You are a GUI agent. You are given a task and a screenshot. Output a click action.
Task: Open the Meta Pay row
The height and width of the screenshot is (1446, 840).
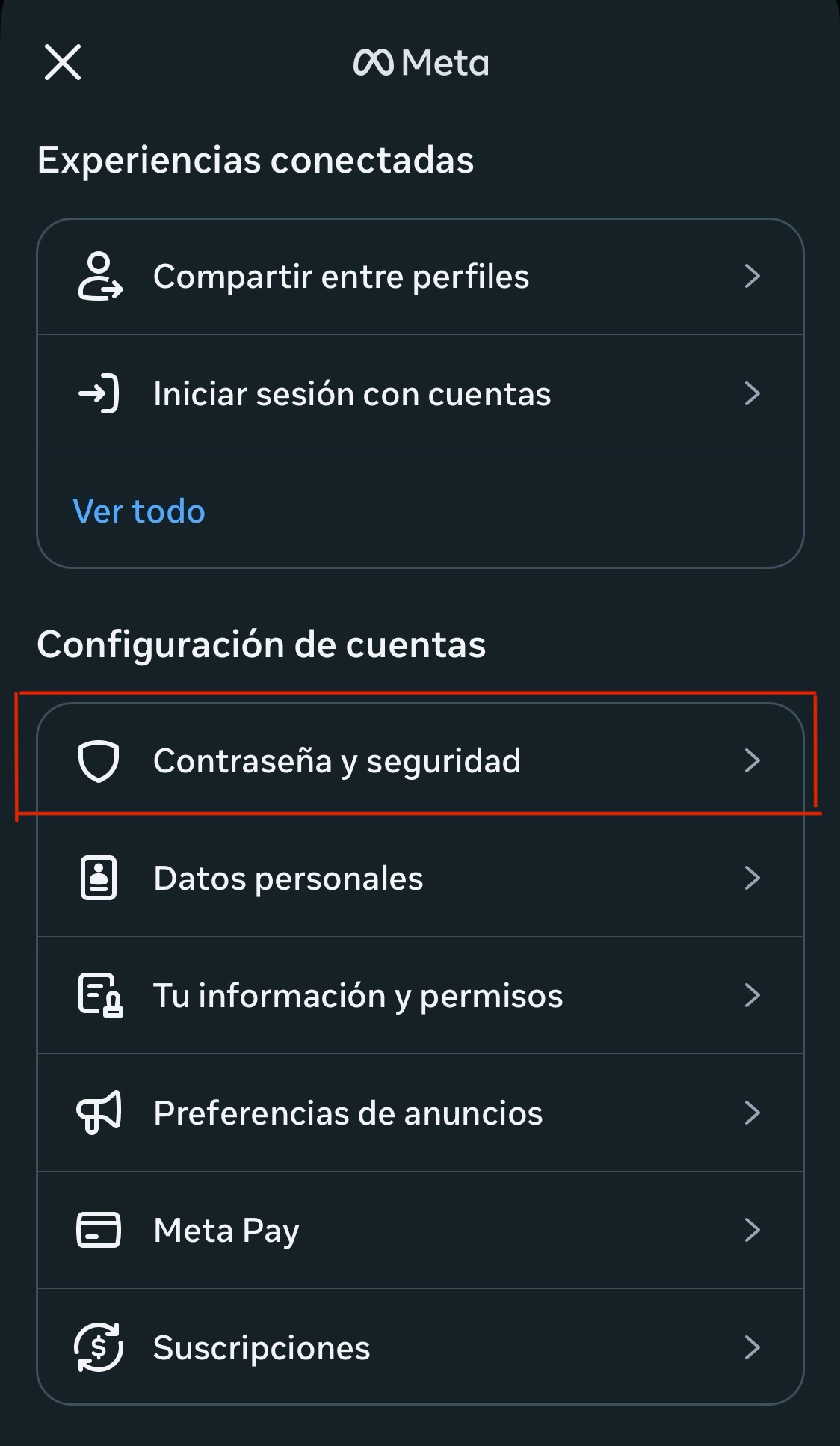pyautogui.click(x=420, y=1231)
